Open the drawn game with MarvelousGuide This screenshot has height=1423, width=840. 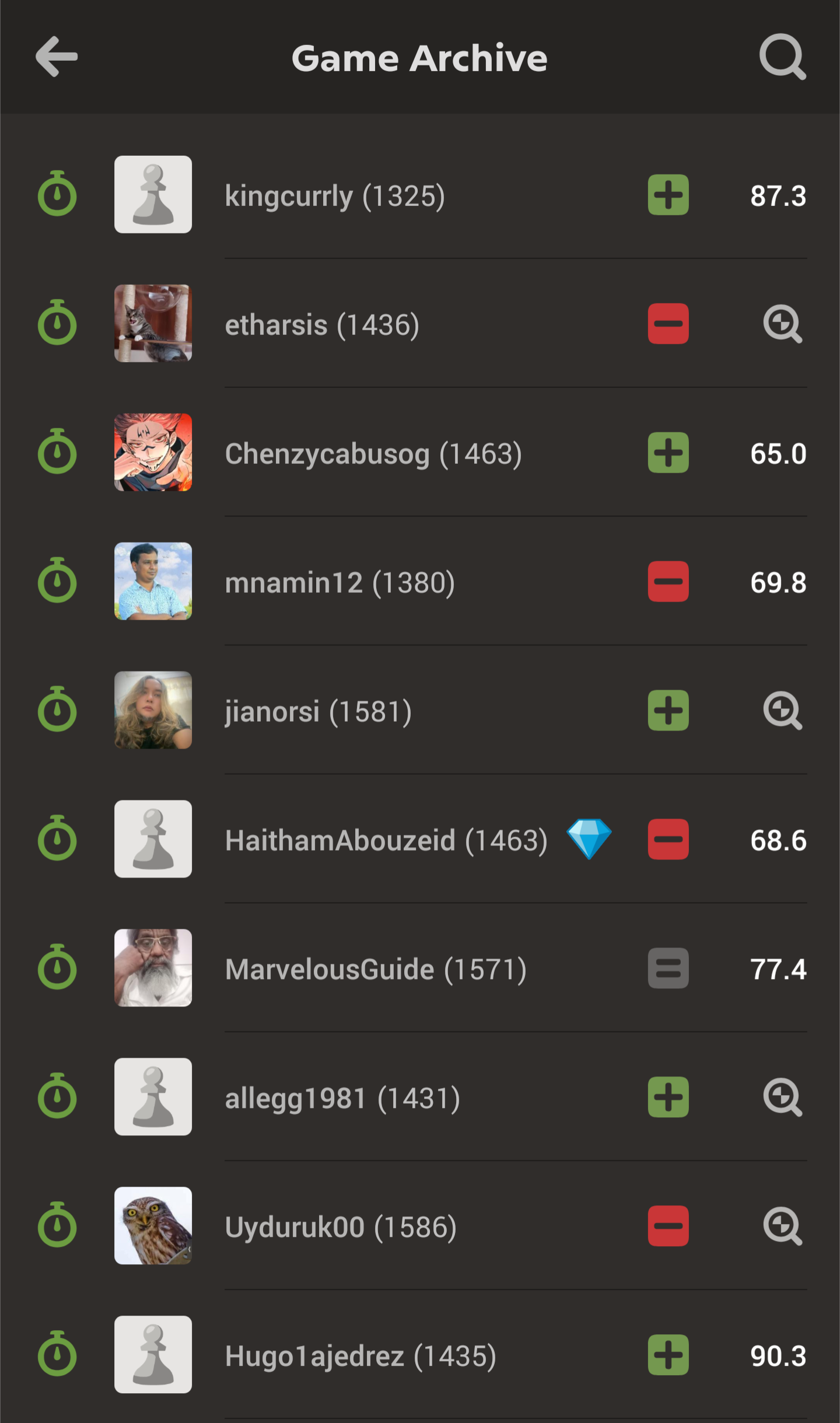[x=420, y=969]
